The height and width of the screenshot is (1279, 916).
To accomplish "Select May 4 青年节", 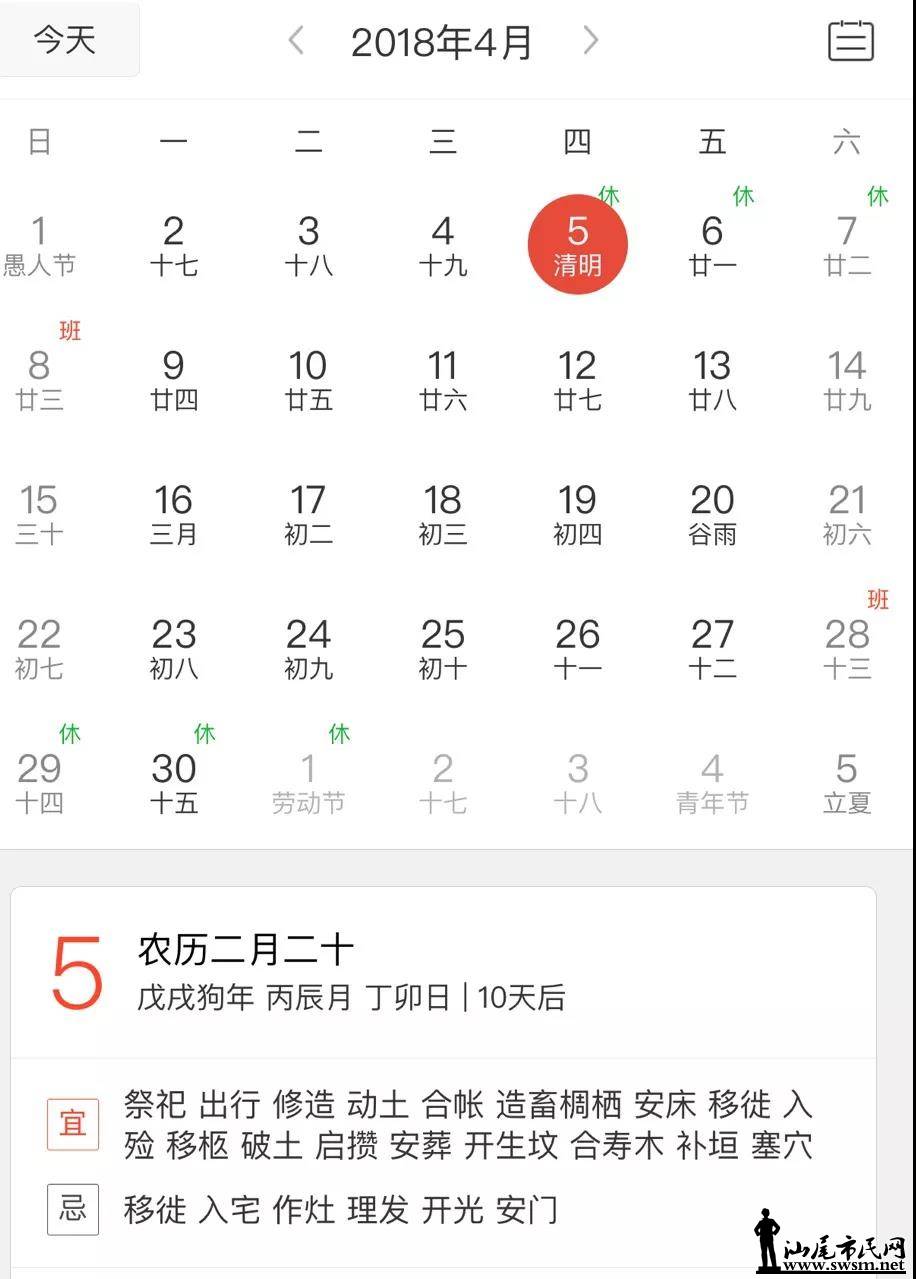I will 712,782.
